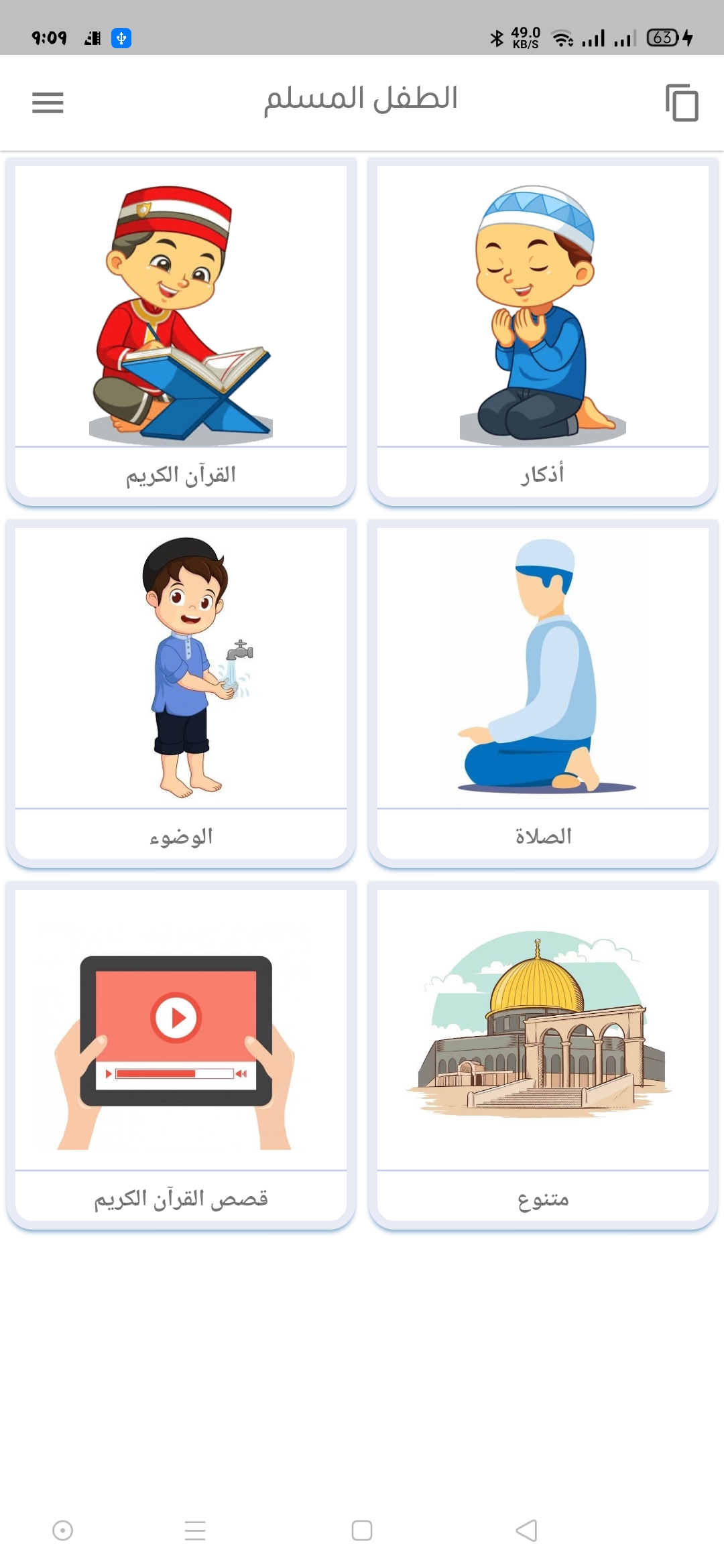Open the القرآن الكريم card
The height and width of the screenshot is (1568, 724).
point(181,332)
